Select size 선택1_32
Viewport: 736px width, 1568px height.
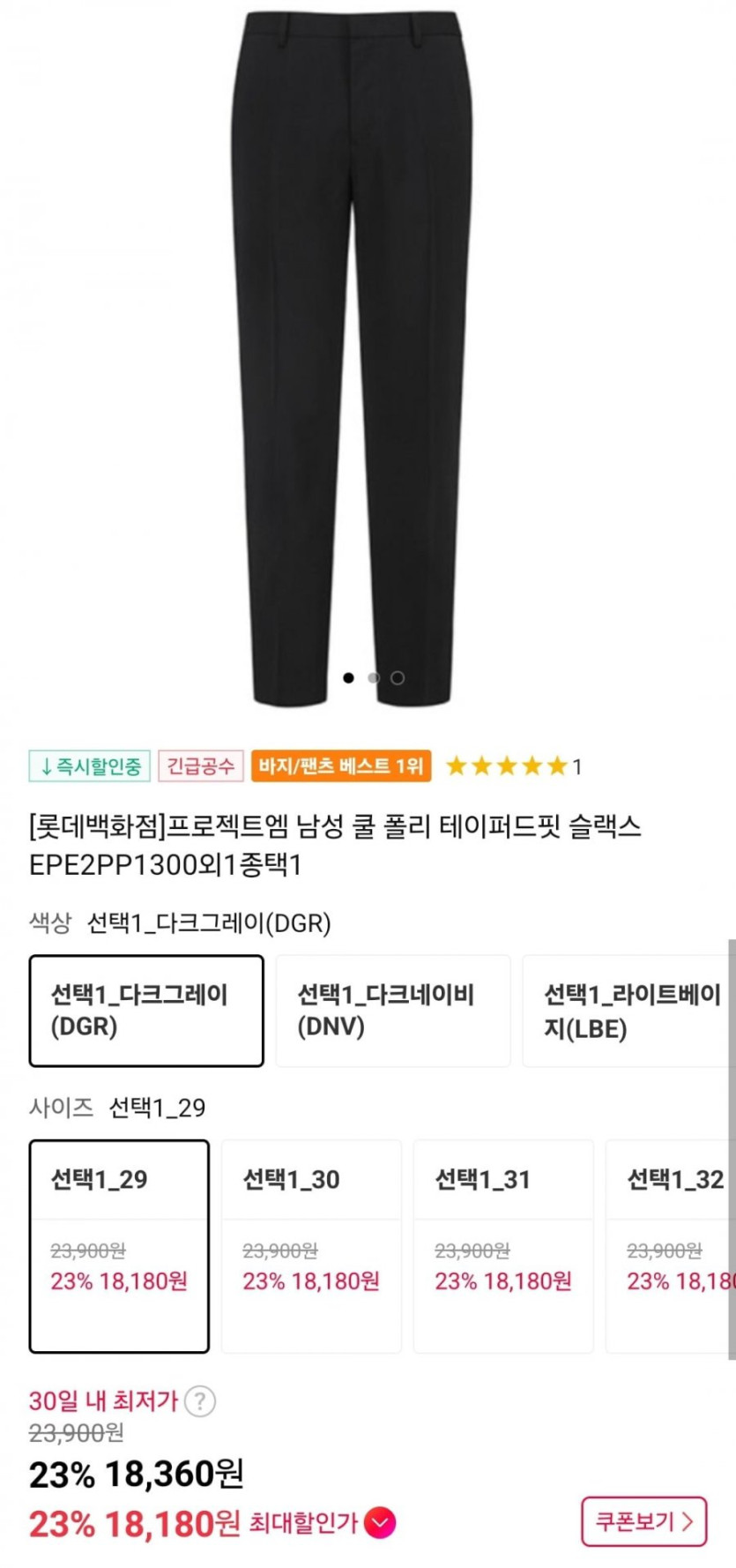click(672, 1245)
